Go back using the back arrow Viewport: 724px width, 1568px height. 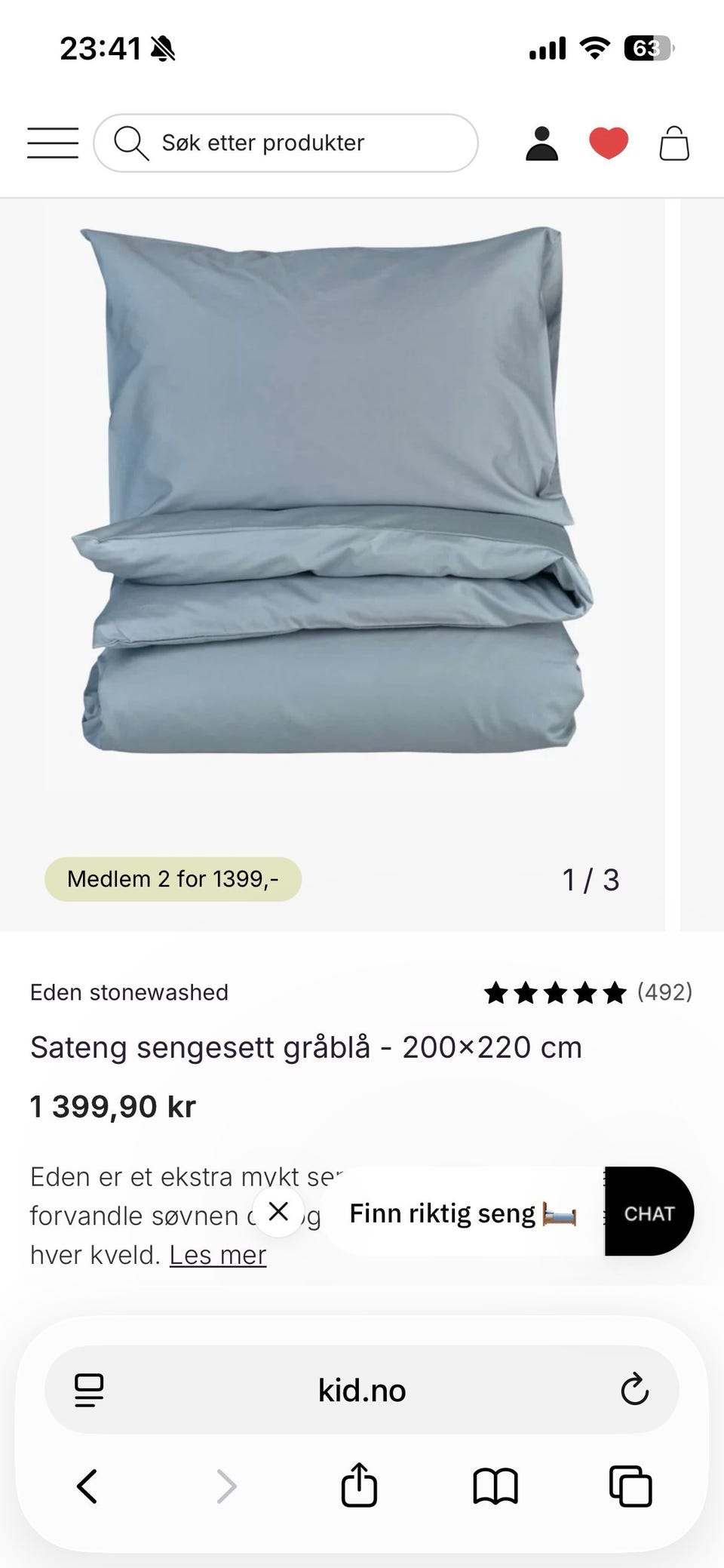tap(86, 1486)
